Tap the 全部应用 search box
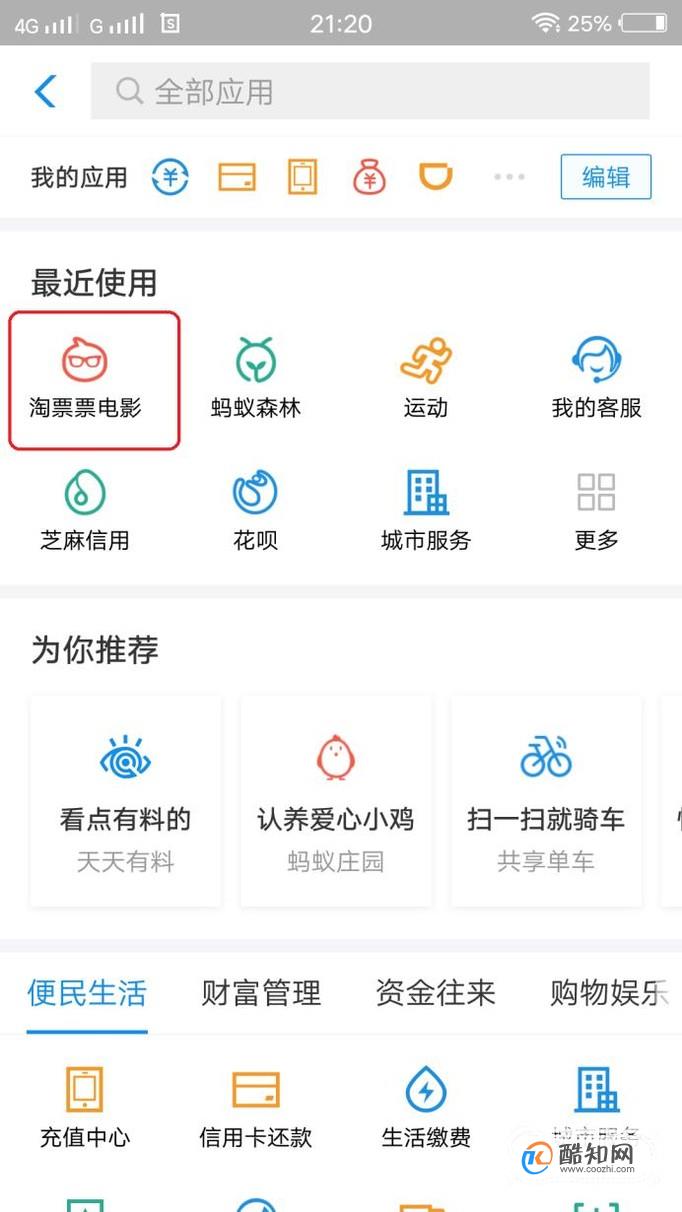This screenshot has width=682, height=1212. tap(370, 91)
